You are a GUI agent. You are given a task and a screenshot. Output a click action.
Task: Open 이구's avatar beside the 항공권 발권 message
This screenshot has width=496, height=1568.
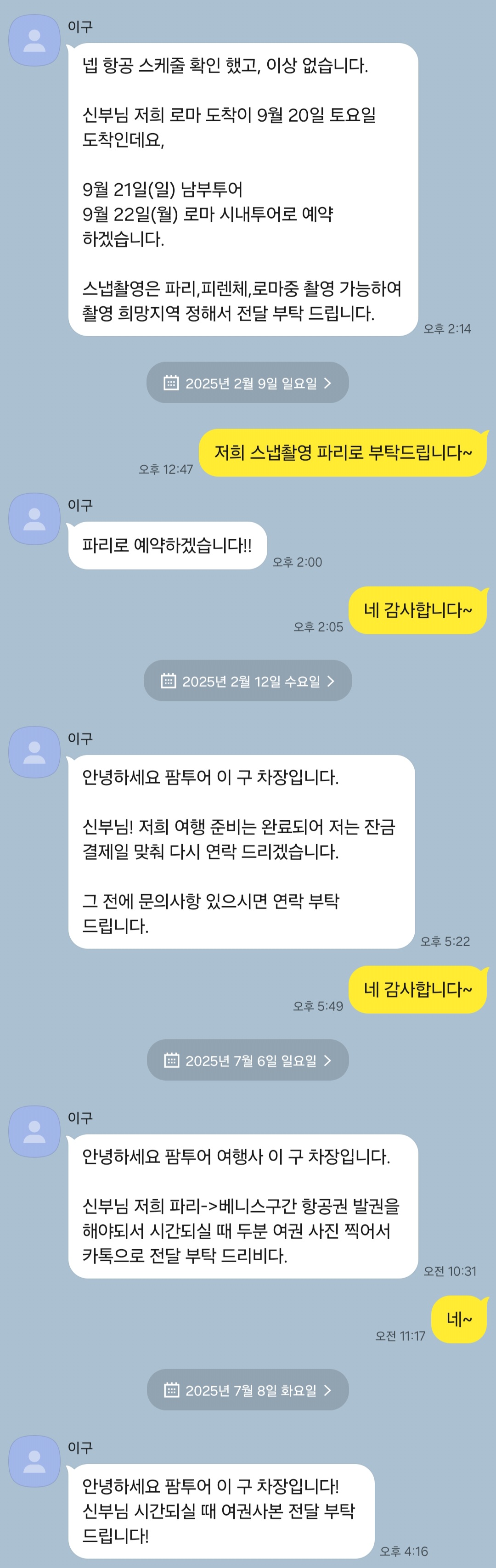point(34,1131)
